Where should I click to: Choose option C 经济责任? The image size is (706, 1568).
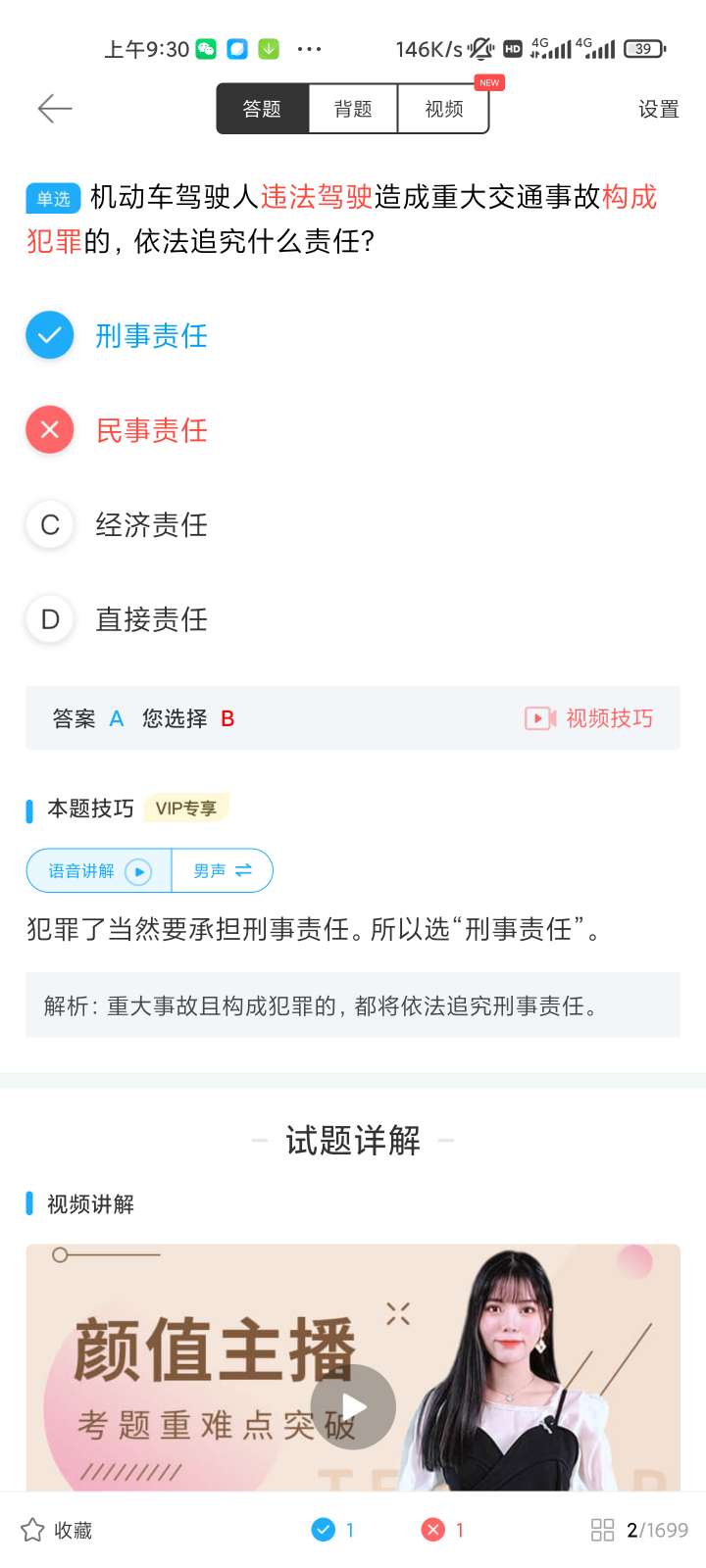tap(151, 525)
